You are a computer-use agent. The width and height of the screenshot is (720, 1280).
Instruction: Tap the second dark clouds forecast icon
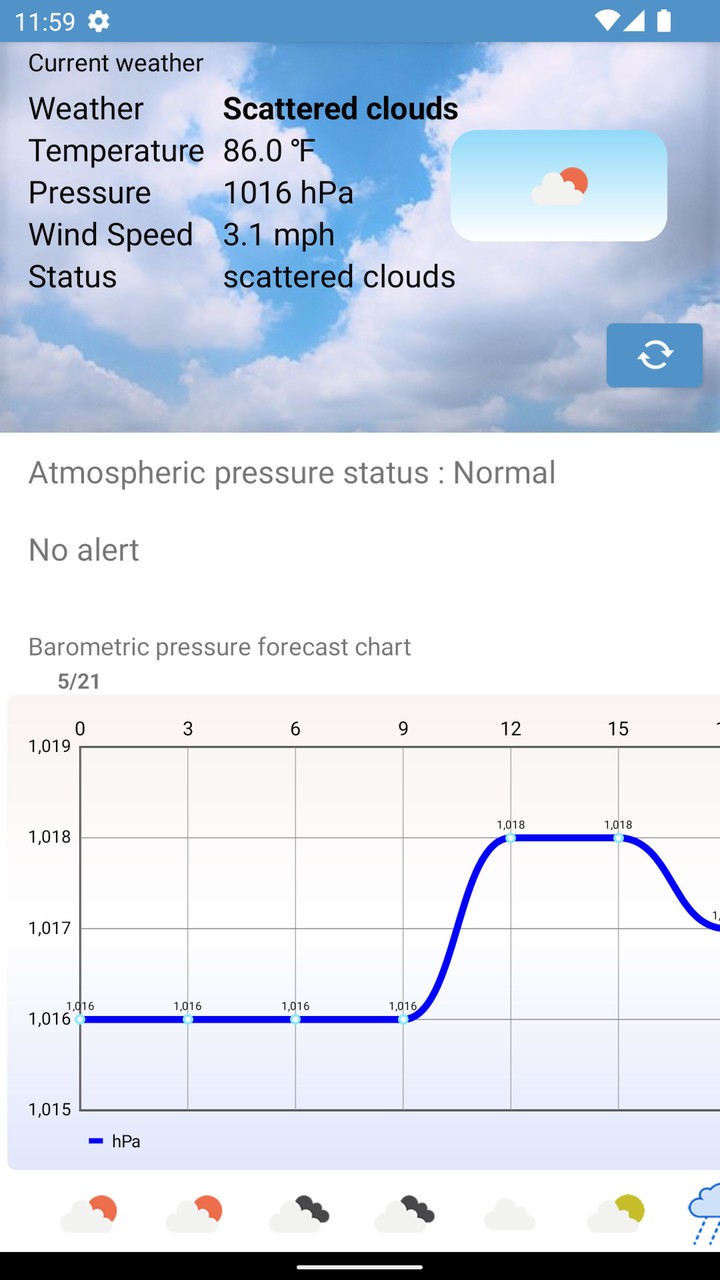pyautogui.click(x=403, y=1212)
